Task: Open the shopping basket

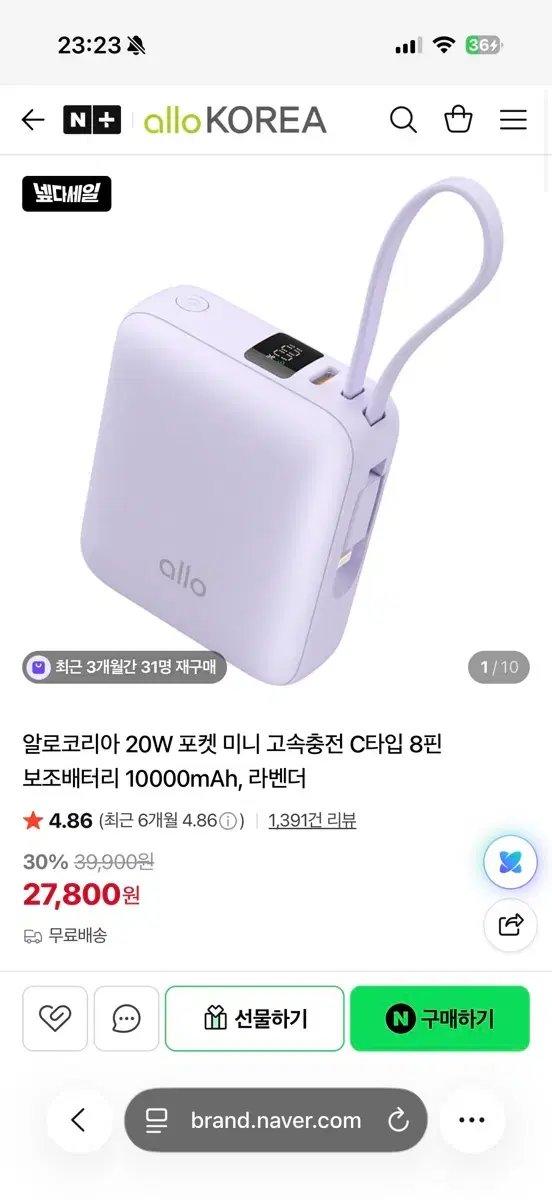Action: click(458, 120)
